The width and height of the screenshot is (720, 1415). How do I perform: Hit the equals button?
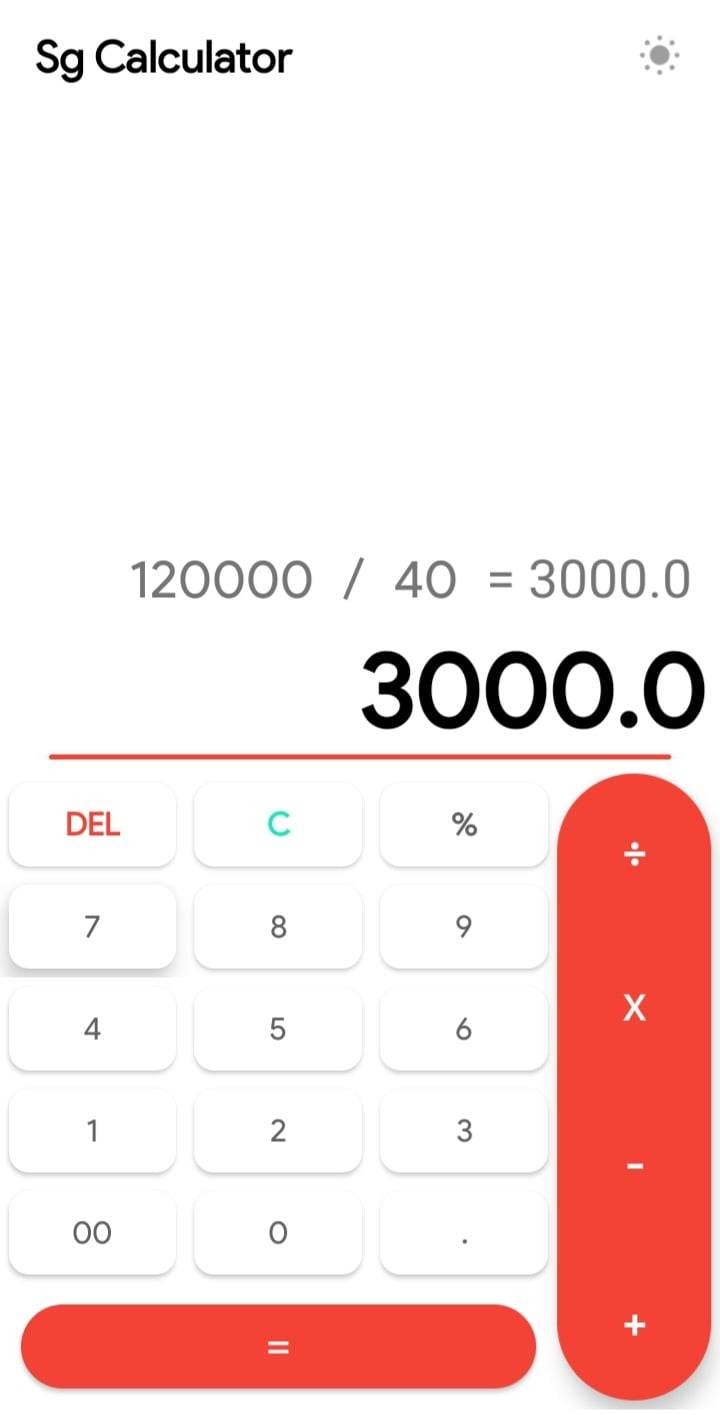[x=278, y=1347]
